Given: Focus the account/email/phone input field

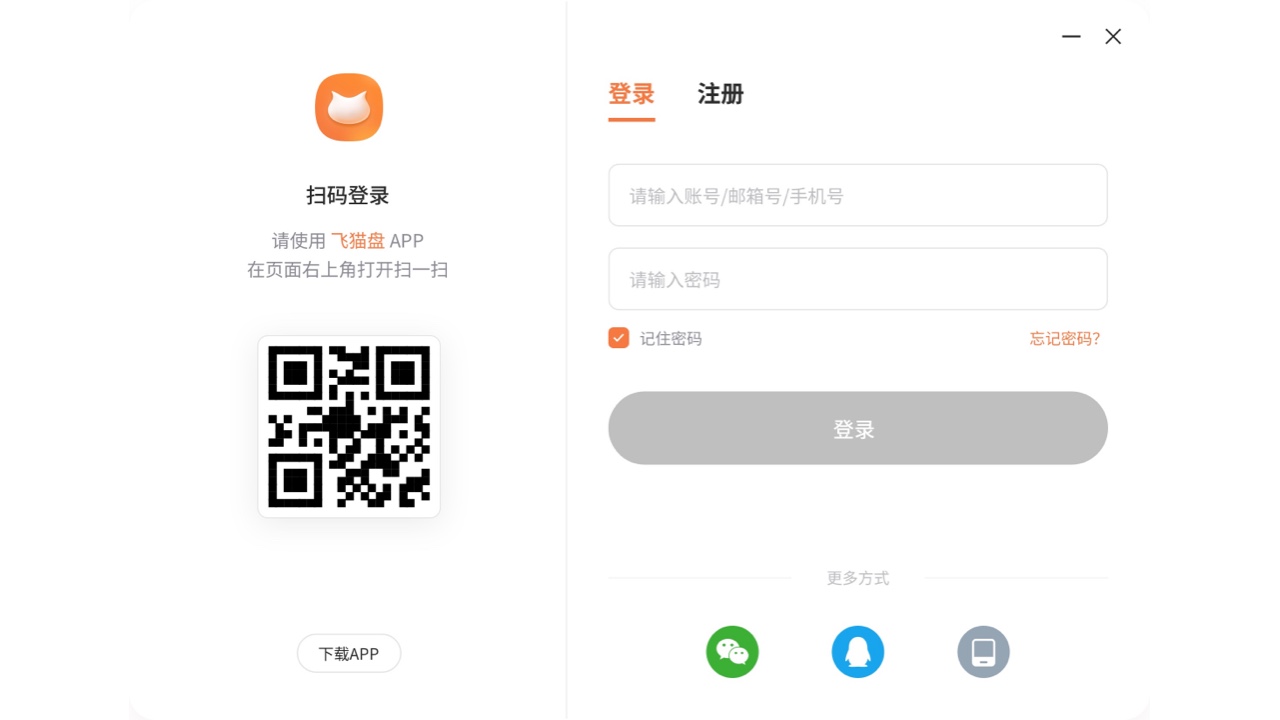Looking at the screenshot, I should click(x=857, y=196).
